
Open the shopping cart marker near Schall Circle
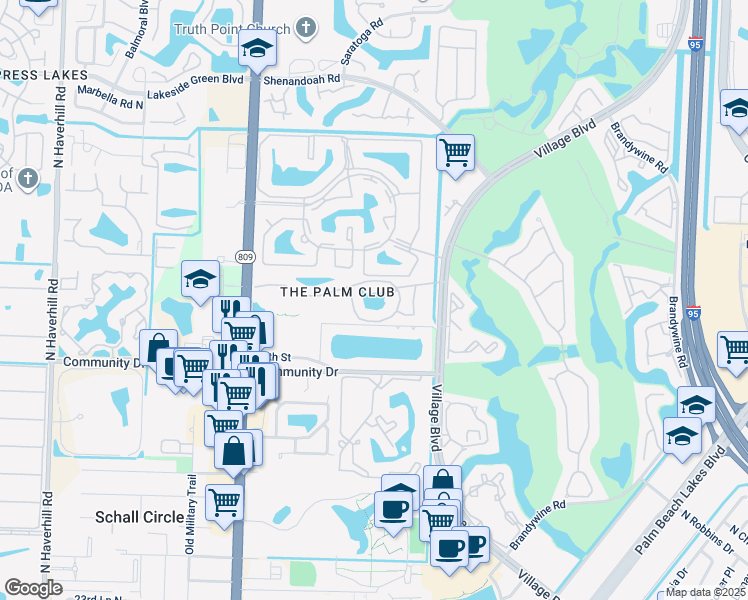(224, 501)
